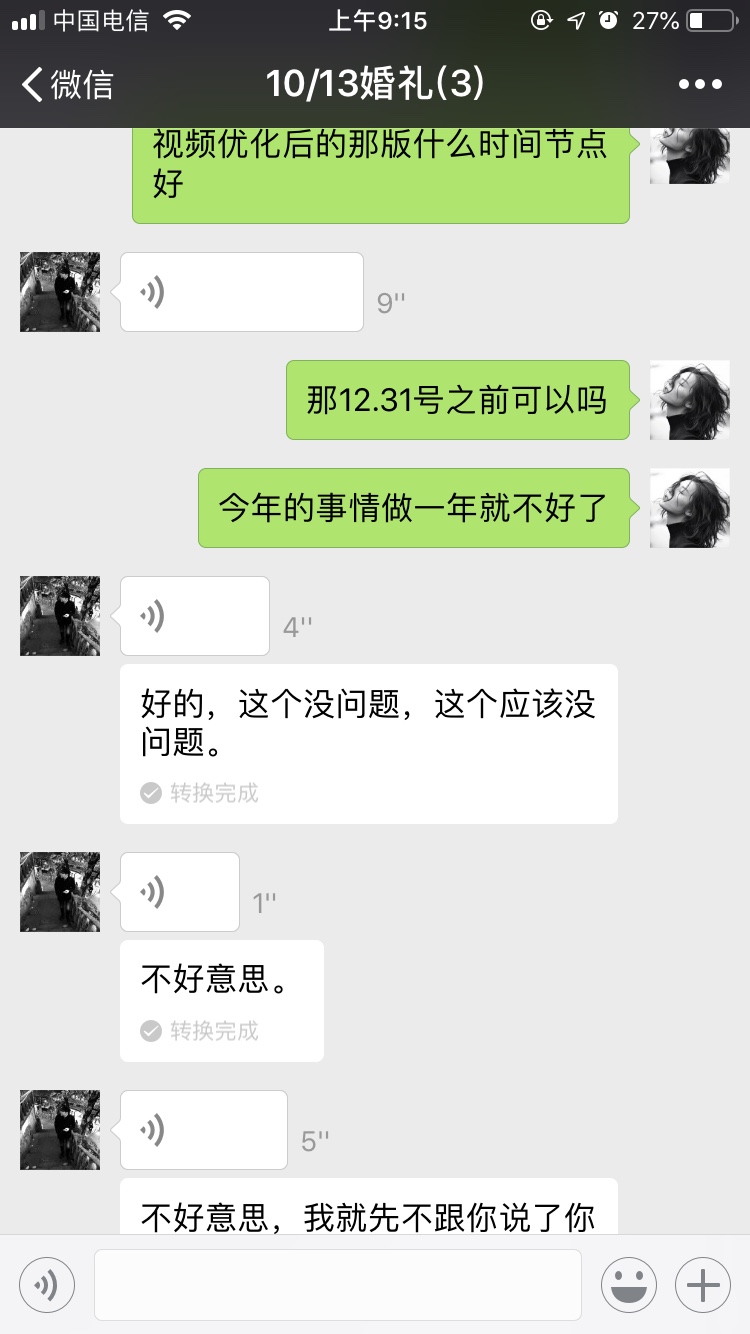Play the 1-second voice message
This screenshot has height=1334, width=750.
(x=180, y=892)
